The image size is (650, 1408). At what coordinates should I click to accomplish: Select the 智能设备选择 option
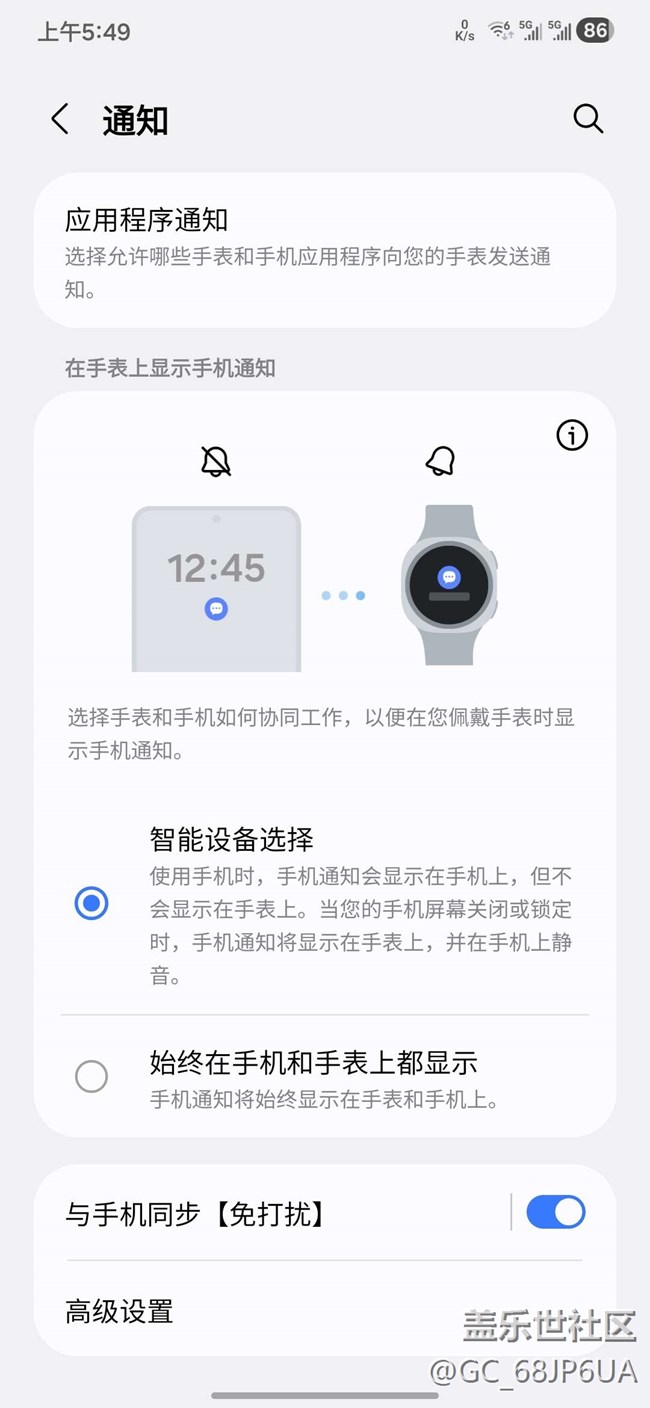coord(91,904)
